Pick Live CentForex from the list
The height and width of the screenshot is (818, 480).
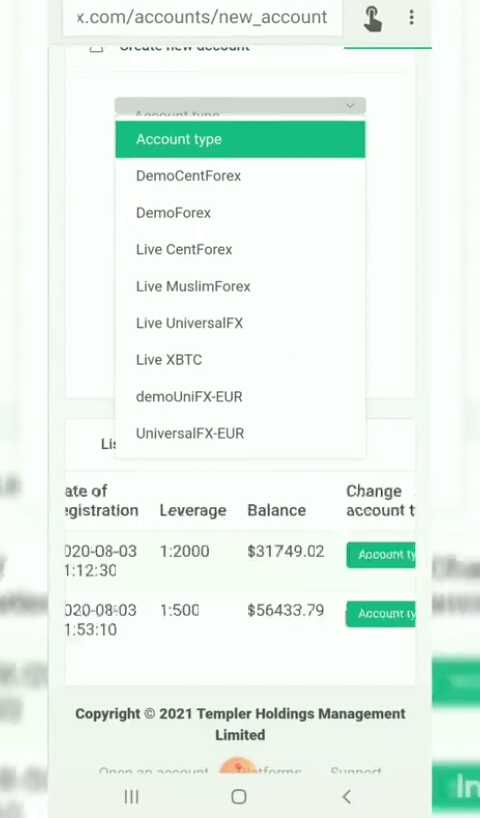(x=240, y=249)
